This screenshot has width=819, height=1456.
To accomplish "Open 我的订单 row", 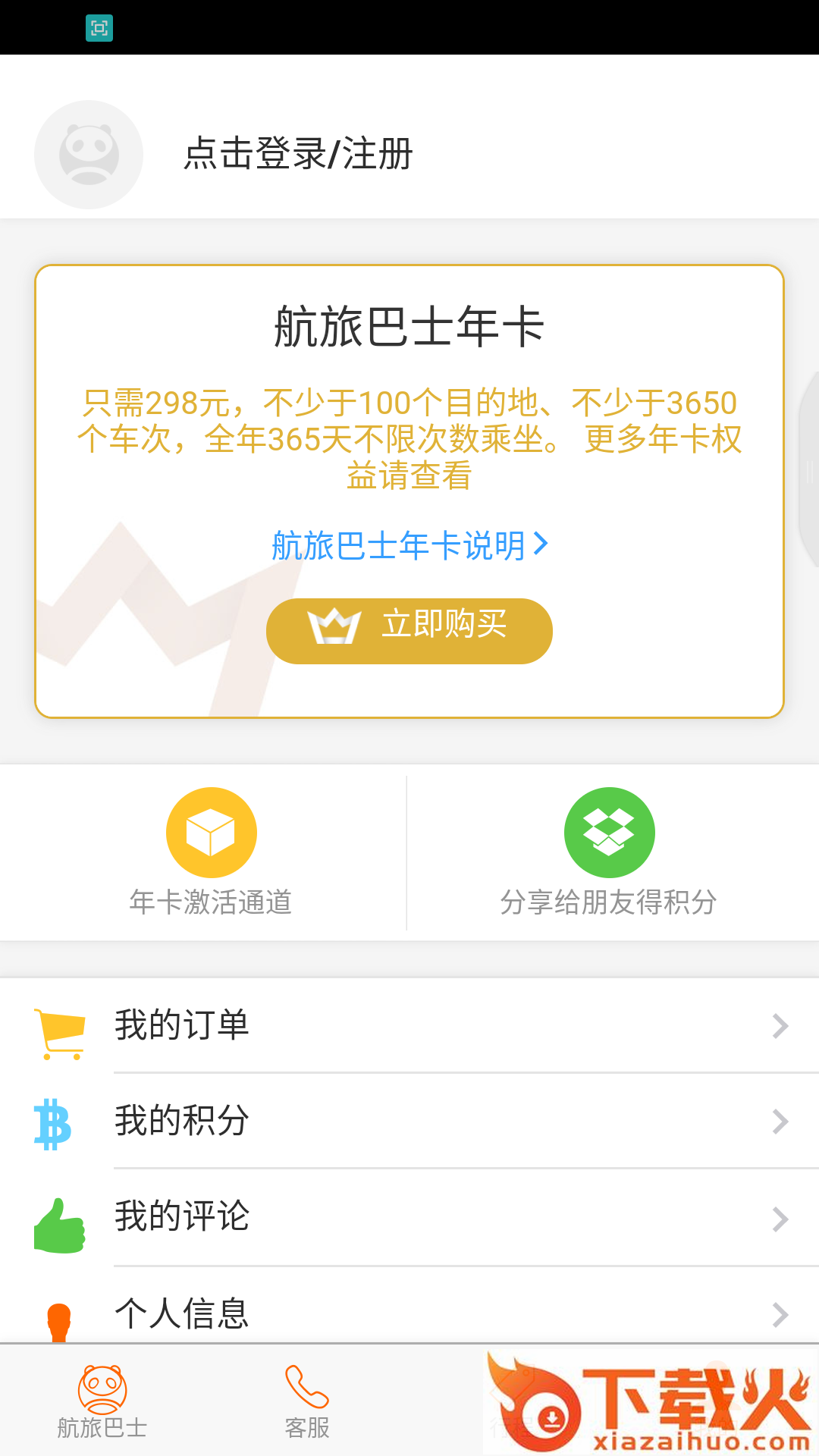I will coord(409,1025).
